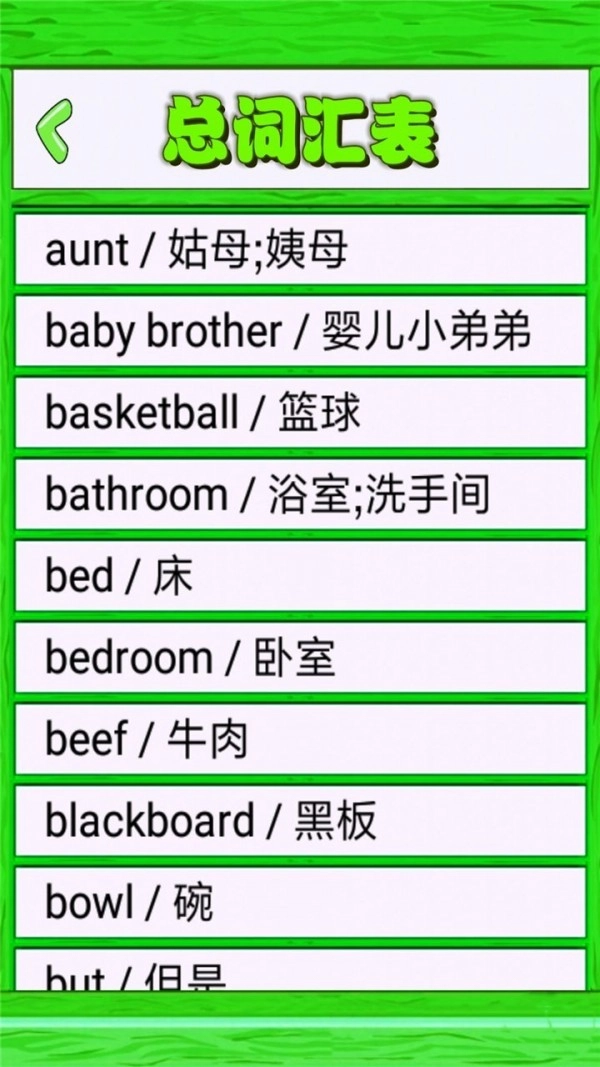
Task: Select the bedroom vocabulary row
Action: coord(299,657)
